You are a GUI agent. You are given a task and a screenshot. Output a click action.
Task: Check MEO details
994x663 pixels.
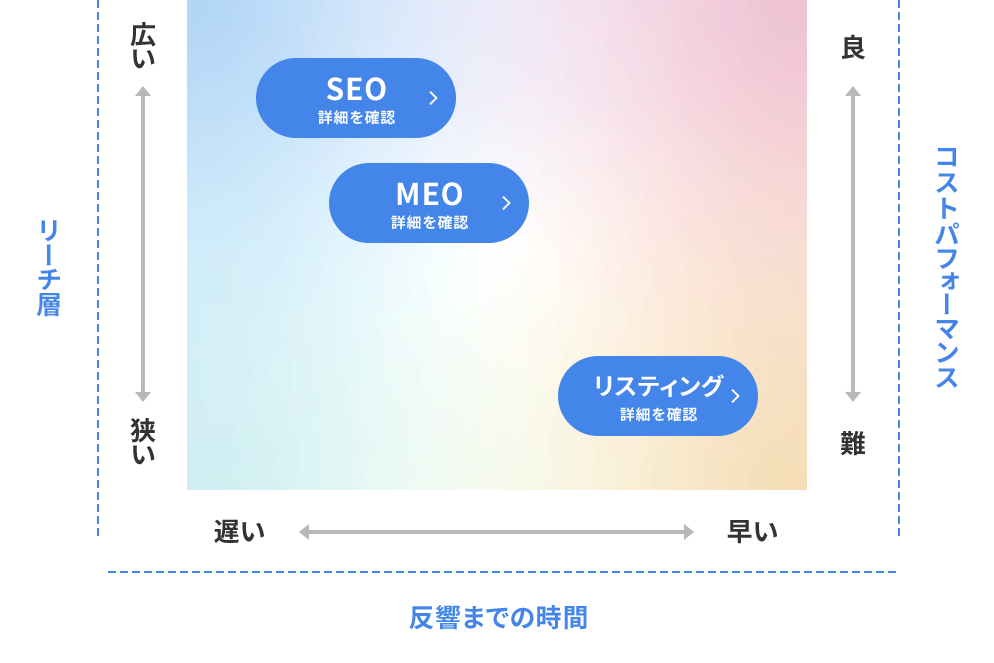(x=429, y=203)
